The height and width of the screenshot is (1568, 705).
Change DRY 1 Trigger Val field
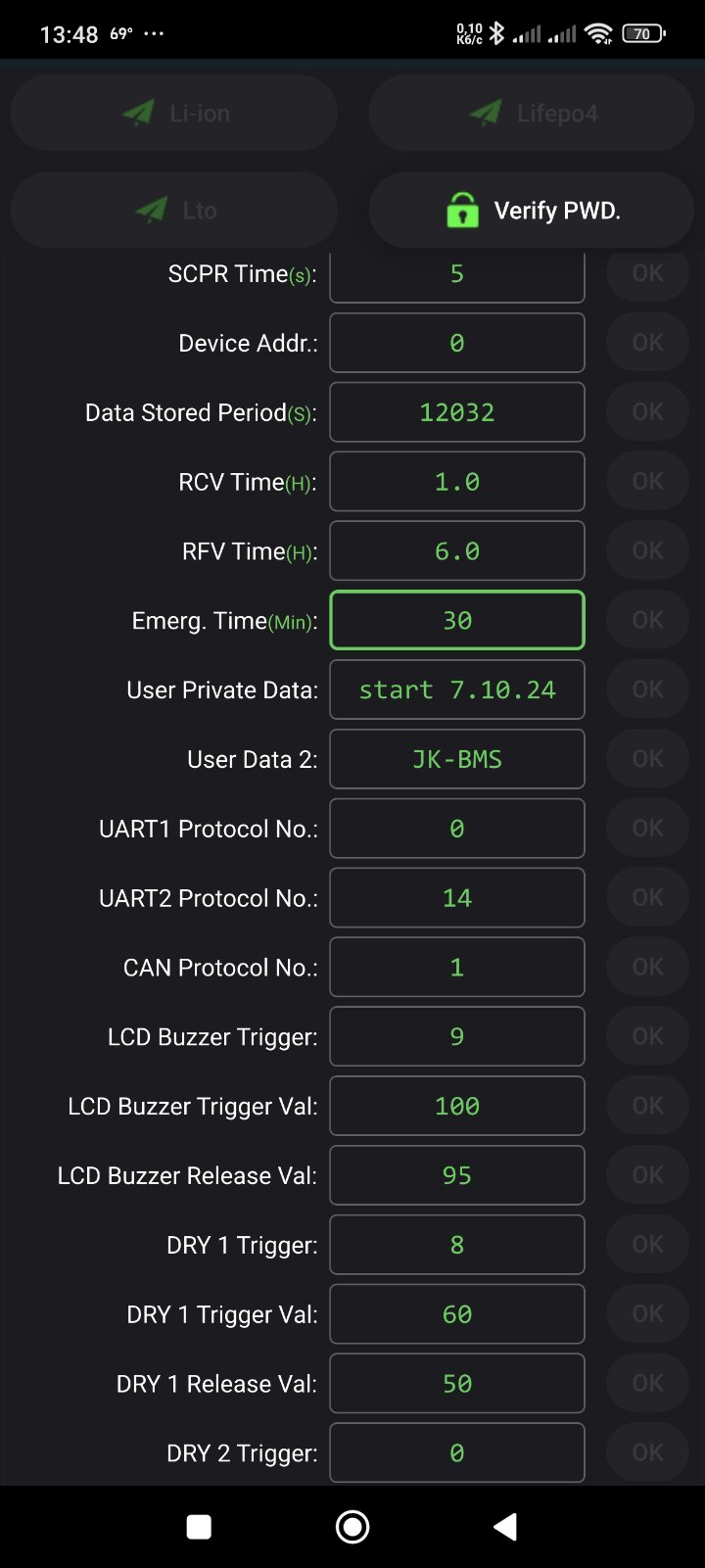(457, 1314)
